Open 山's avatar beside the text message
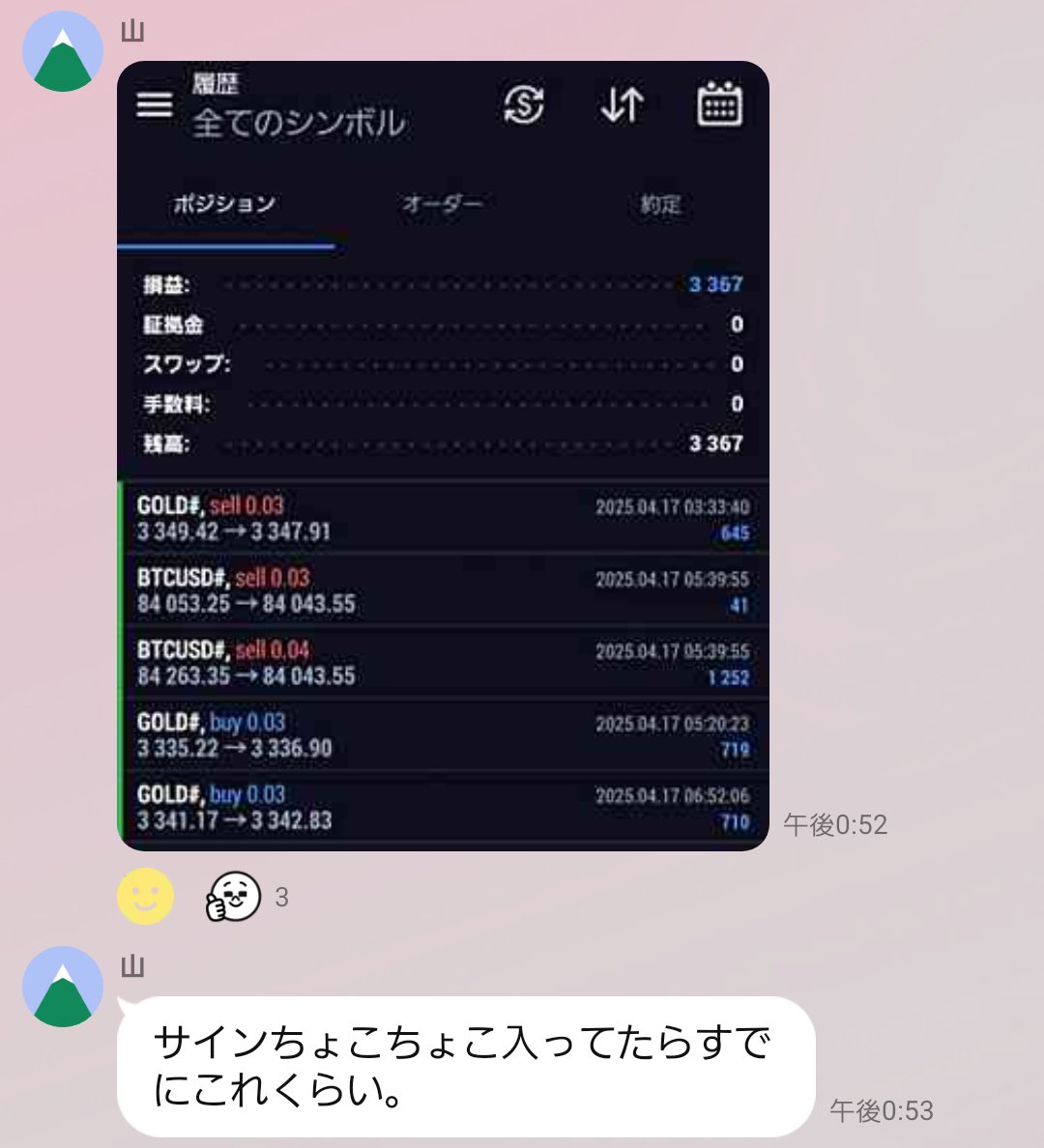This screenshot has width=1044, height=1148. click(x=63, y=986)
